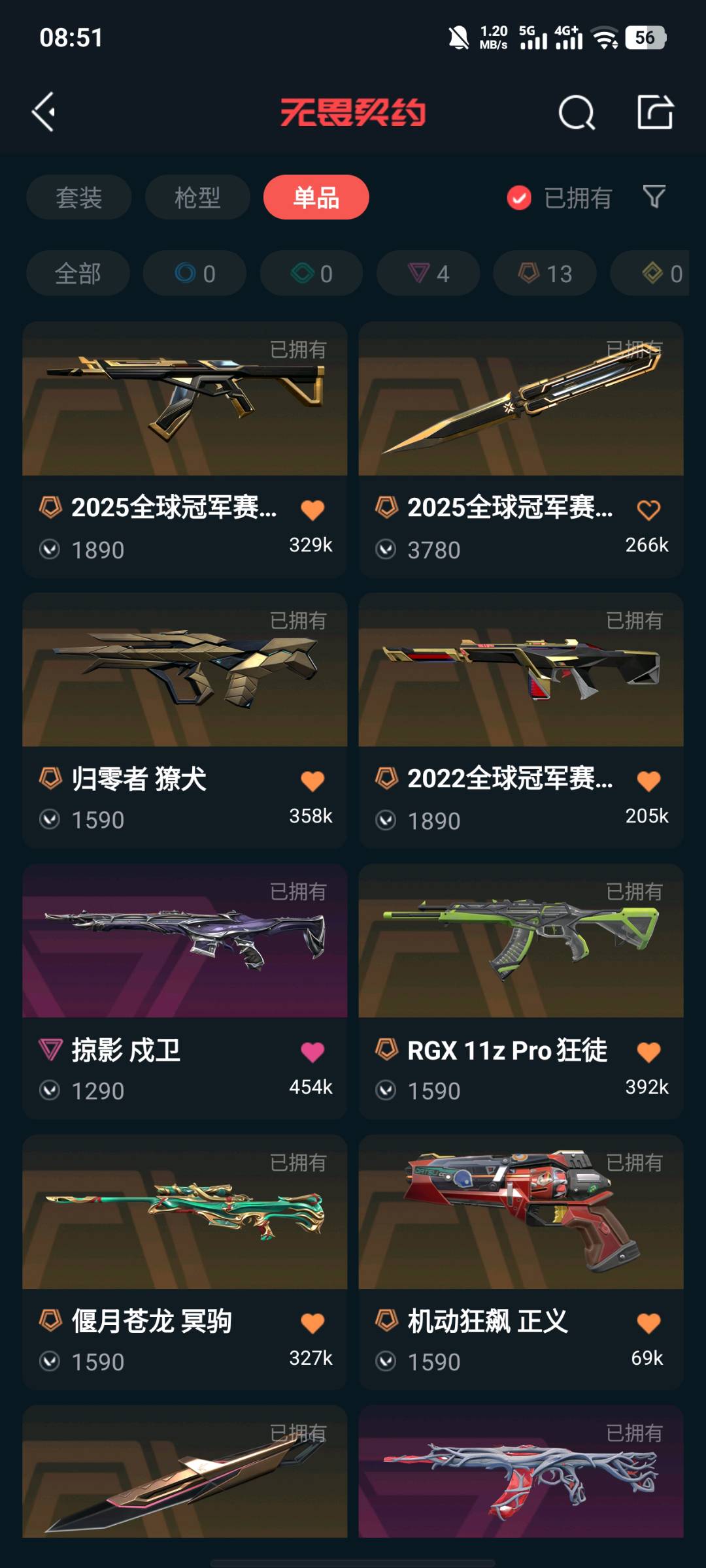
Task: Unlike the 掠影 戍卫 pink heart
Action: [x=312, y=1052]
